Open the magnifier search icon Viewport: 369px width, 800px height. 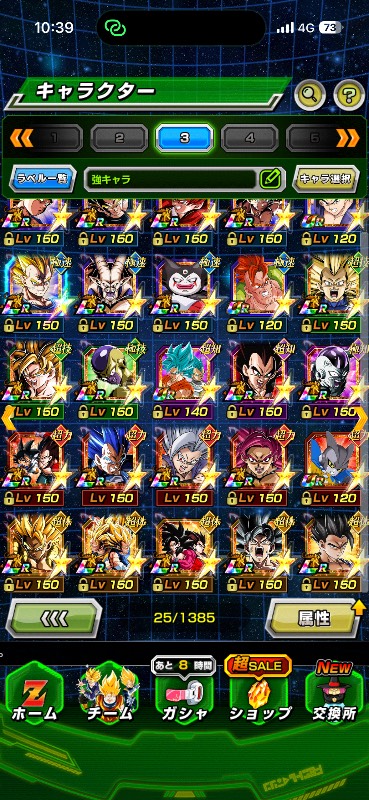pos(310,94)
